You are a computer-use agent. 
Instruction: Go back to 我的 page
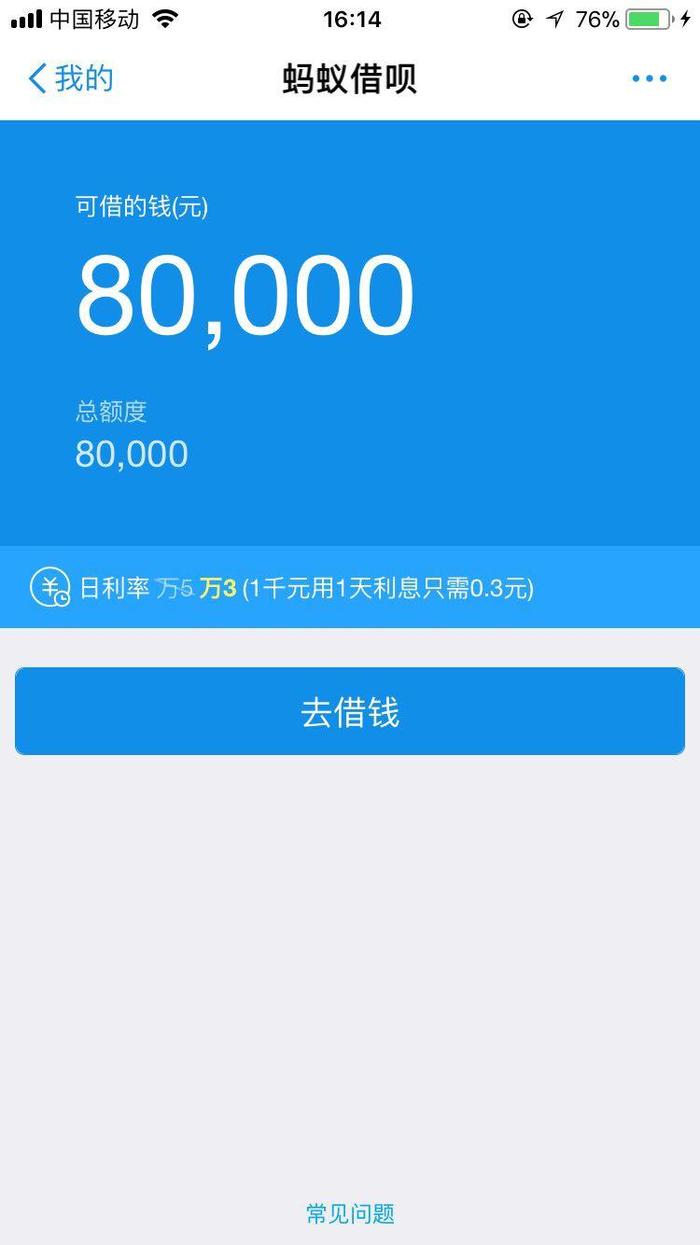point(70,79)
